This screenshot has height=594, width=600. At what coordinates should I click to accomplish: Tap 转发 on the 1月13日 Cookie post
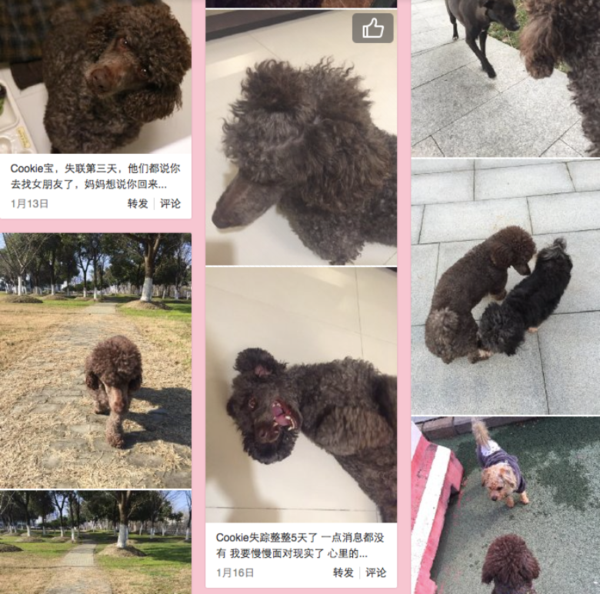137,203
